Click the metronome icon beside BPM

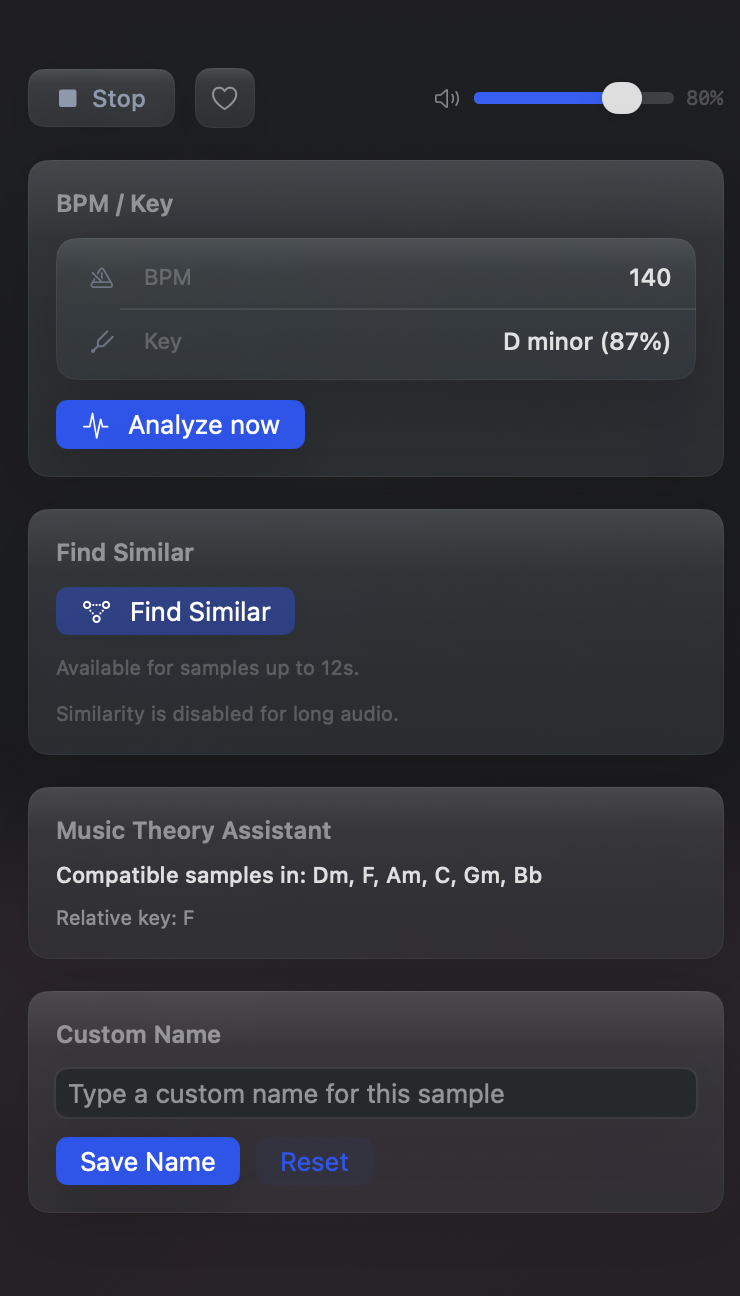click(x=101, y=277)
